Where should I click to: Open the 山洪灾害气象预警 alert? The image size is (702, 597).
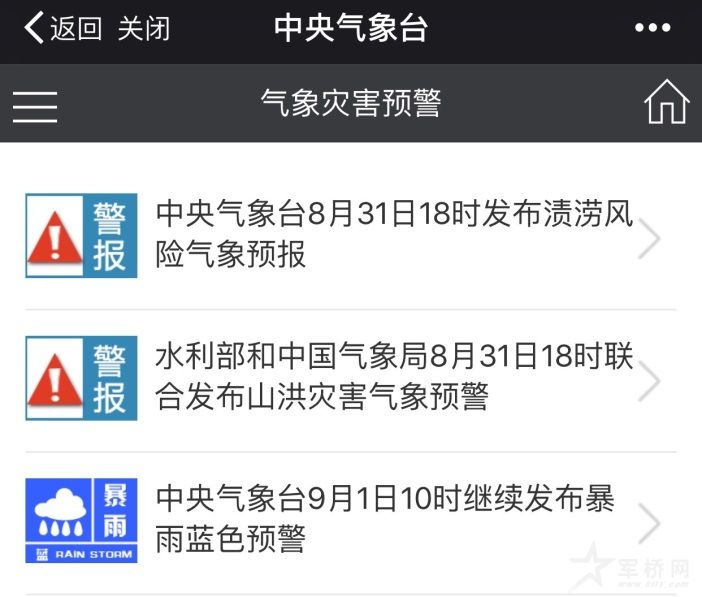(x=395, y=377)
